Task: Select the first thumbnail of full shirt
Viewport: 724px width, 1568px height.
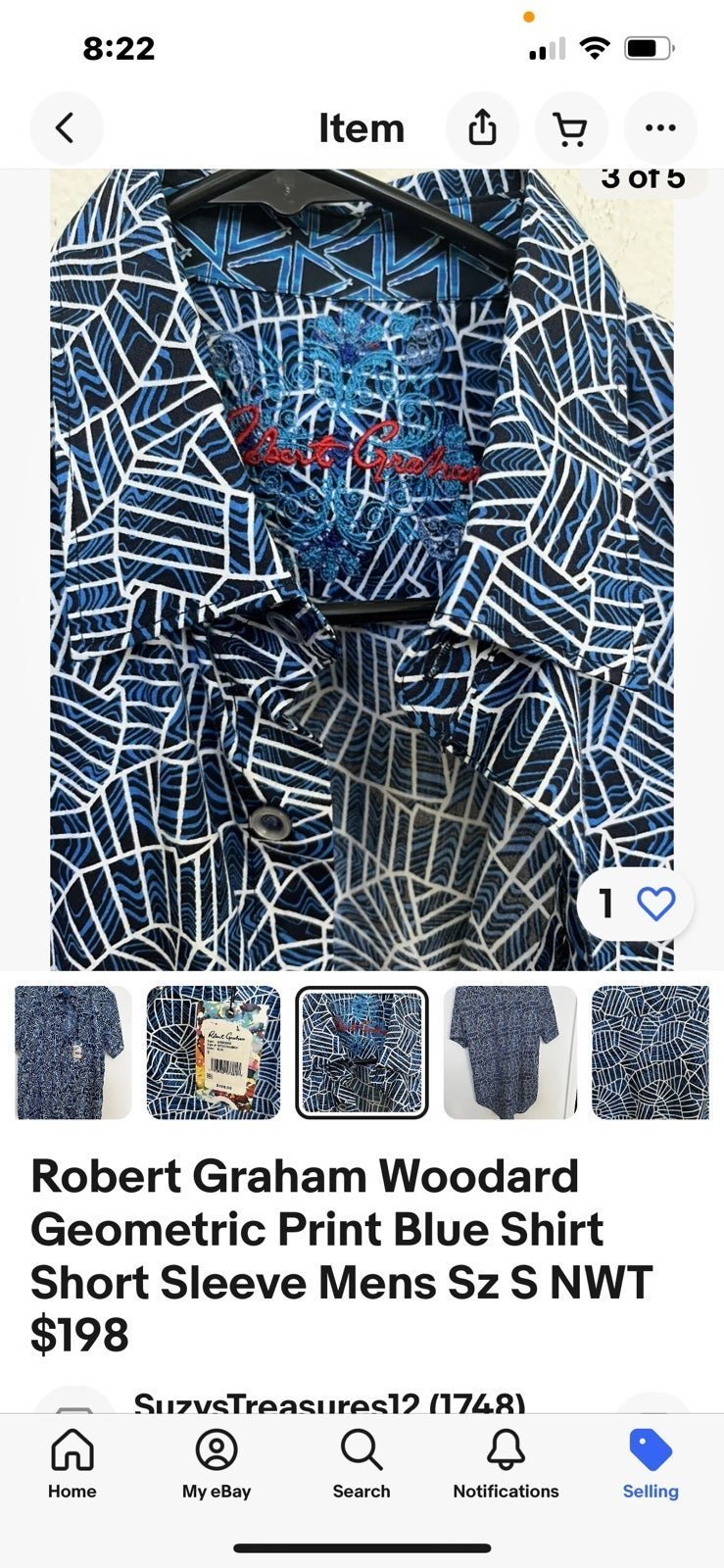Action: tap(73, 1053)
